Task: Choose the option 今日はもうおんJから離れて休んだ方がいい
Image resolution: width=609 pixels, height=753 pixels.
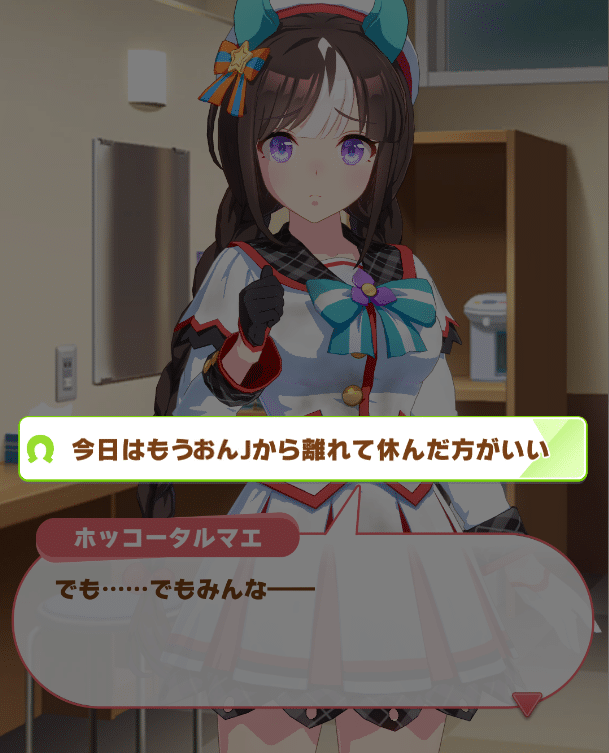Action: click(x=303, y=449)
